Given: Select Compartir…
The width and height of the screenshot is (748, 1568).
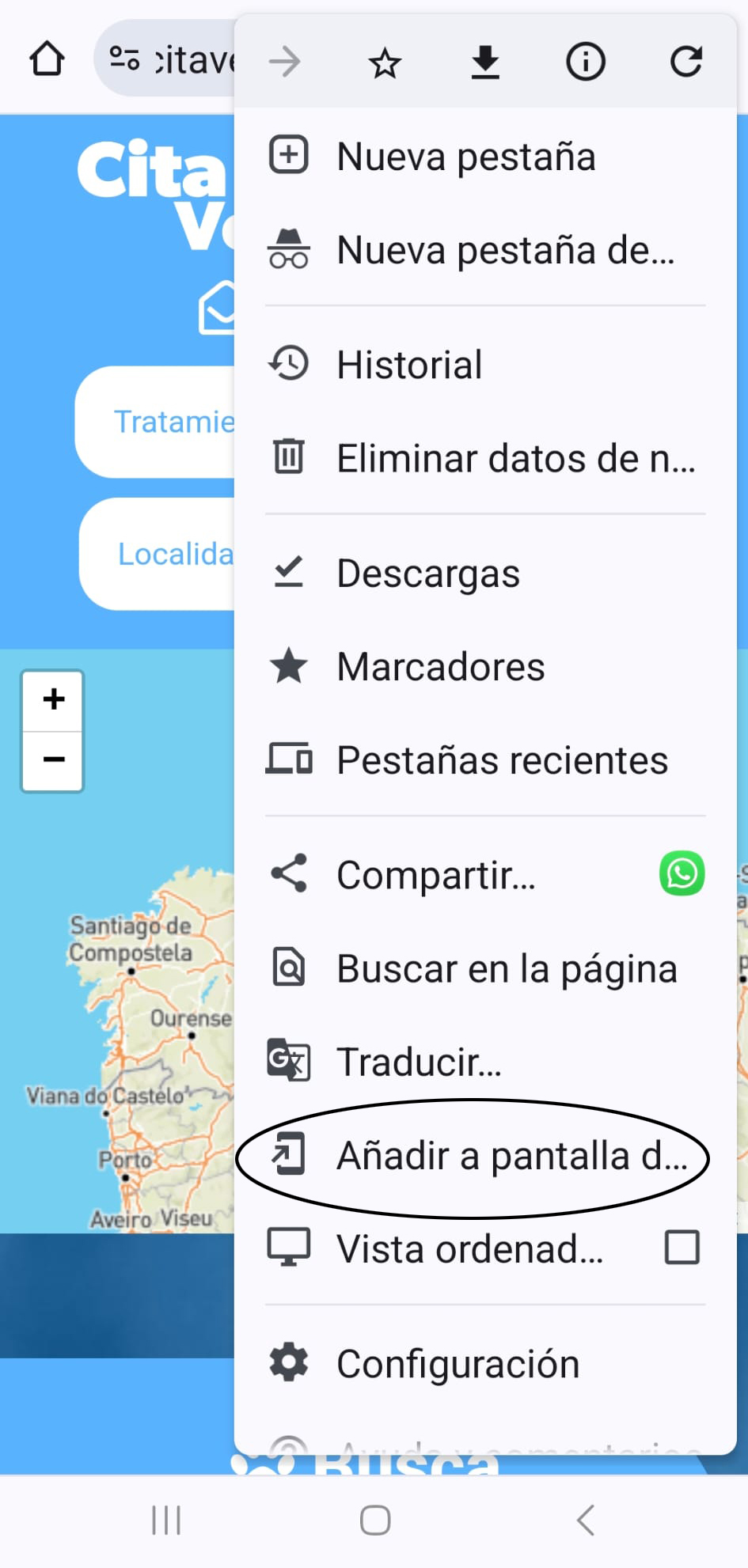Looking at the screenshot, I should pos(436,875).
